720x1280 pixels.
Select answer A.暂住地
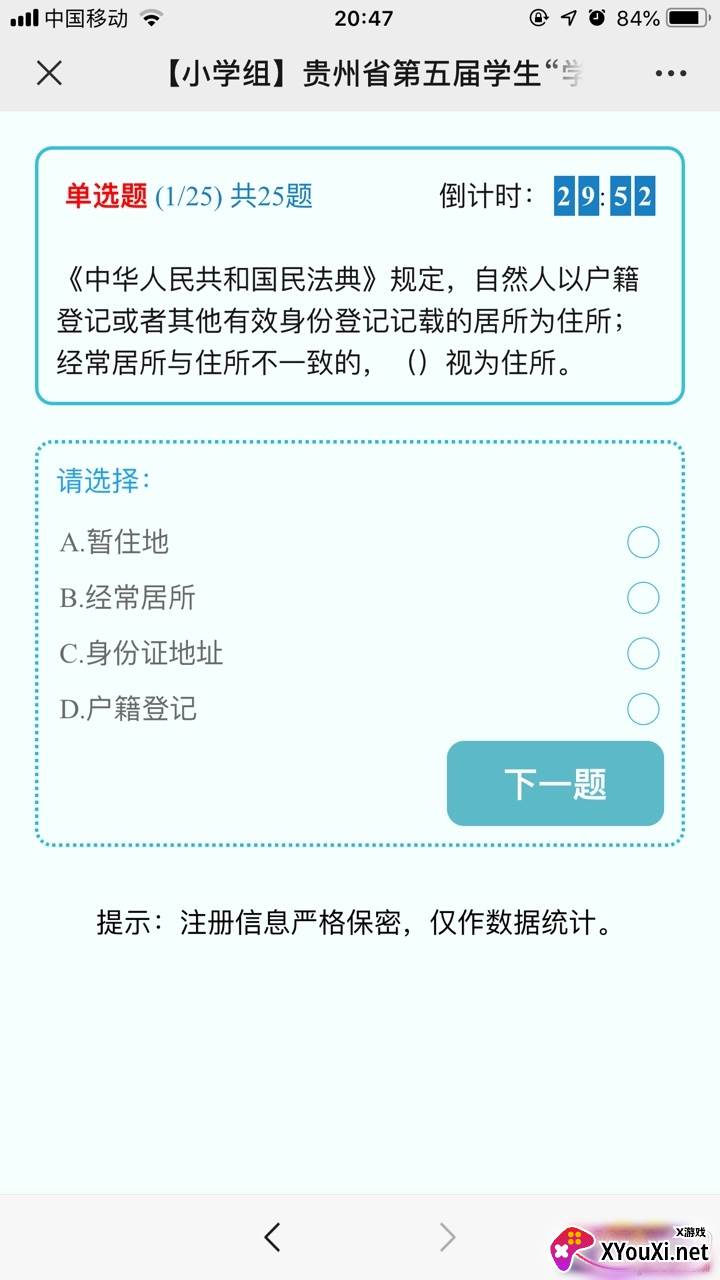pos(642,543)
